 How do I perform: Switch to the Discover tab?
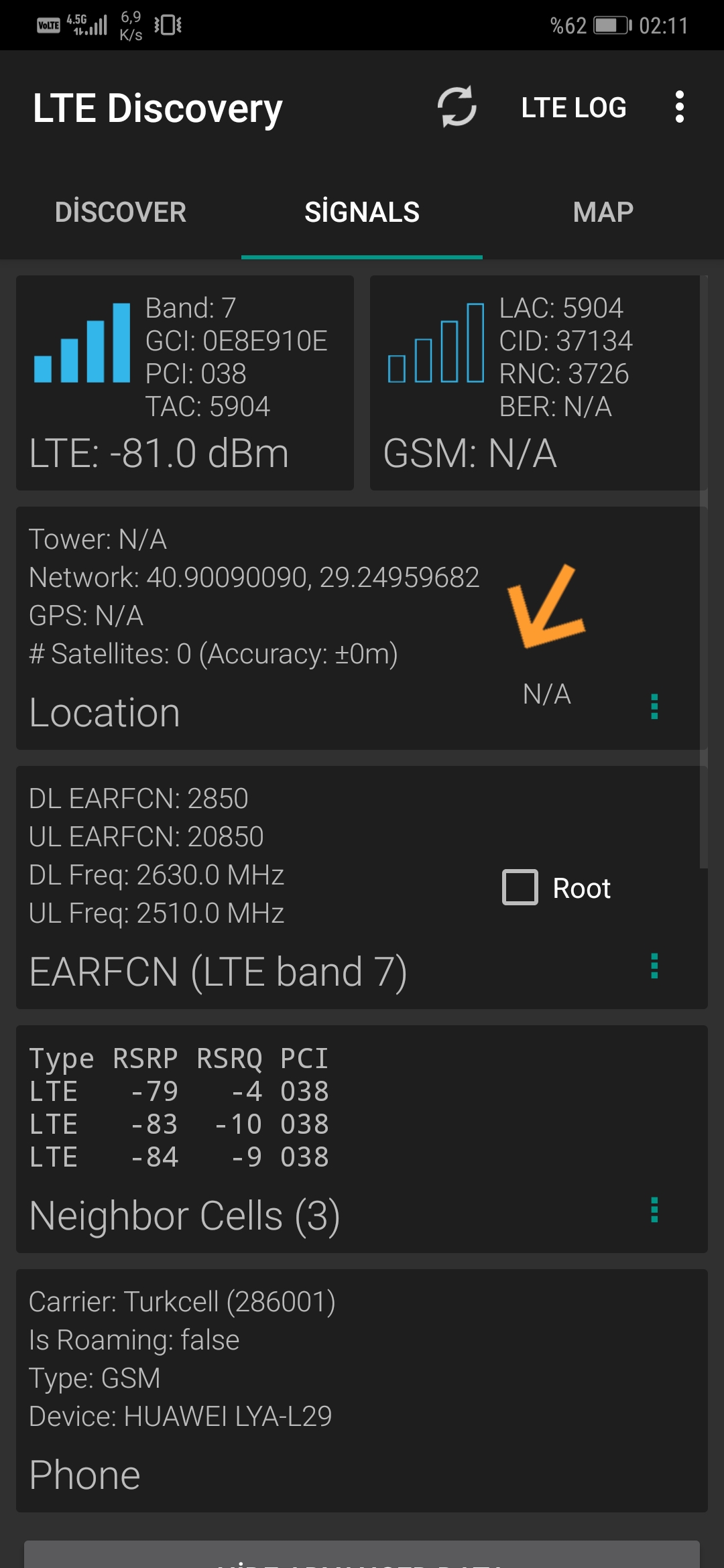(x=121, y=212)
